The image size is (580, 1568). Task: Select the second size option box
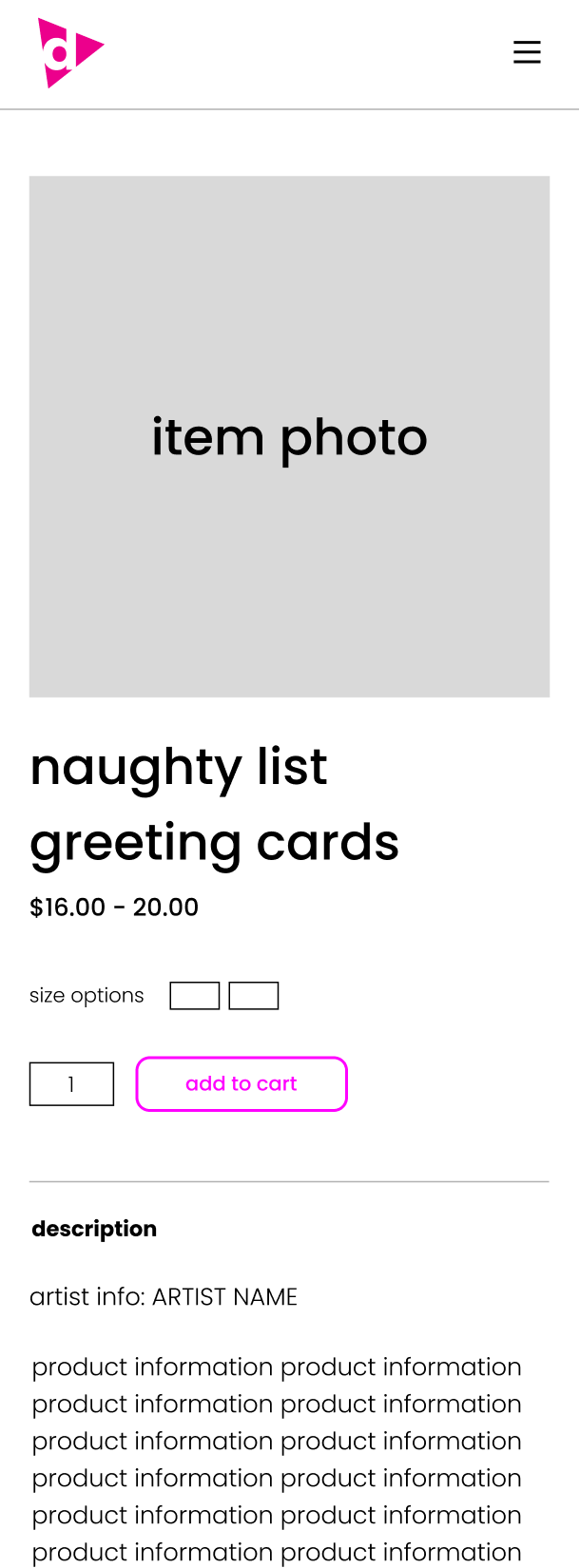coord(254,996)
